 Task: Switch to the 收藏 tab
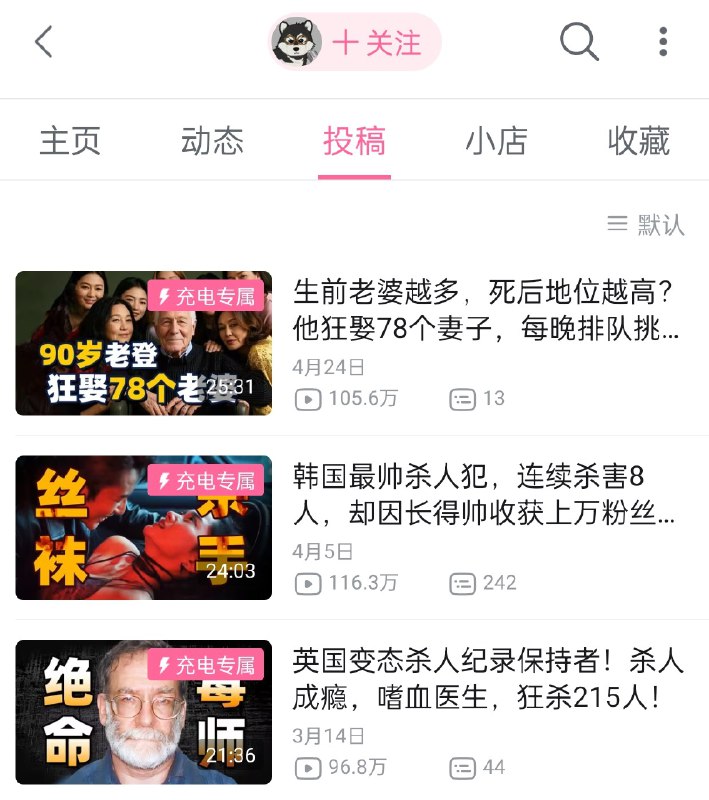[638, 141]
